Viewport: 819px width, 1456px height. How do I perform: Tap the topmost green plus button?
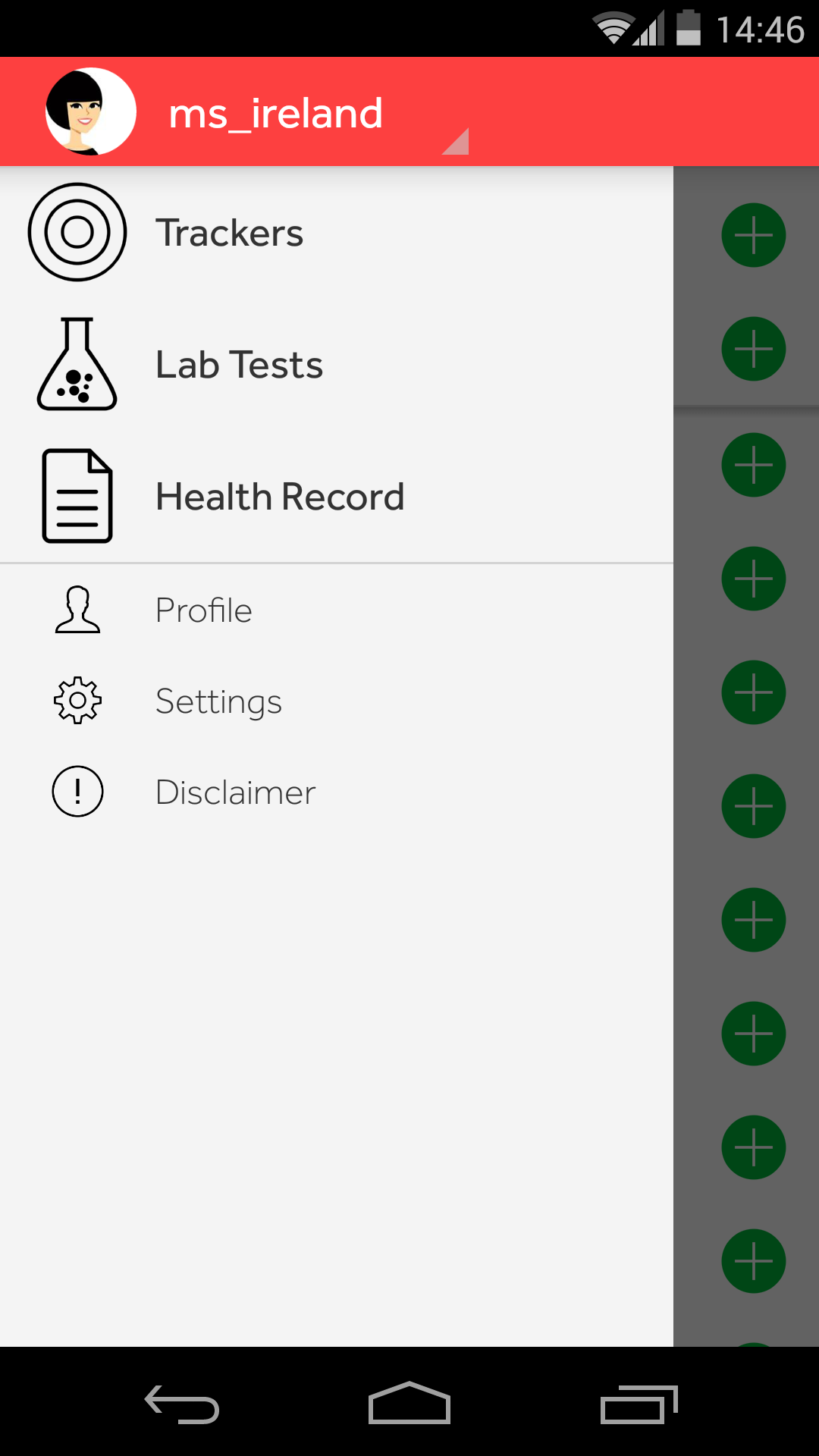(752, 235)
